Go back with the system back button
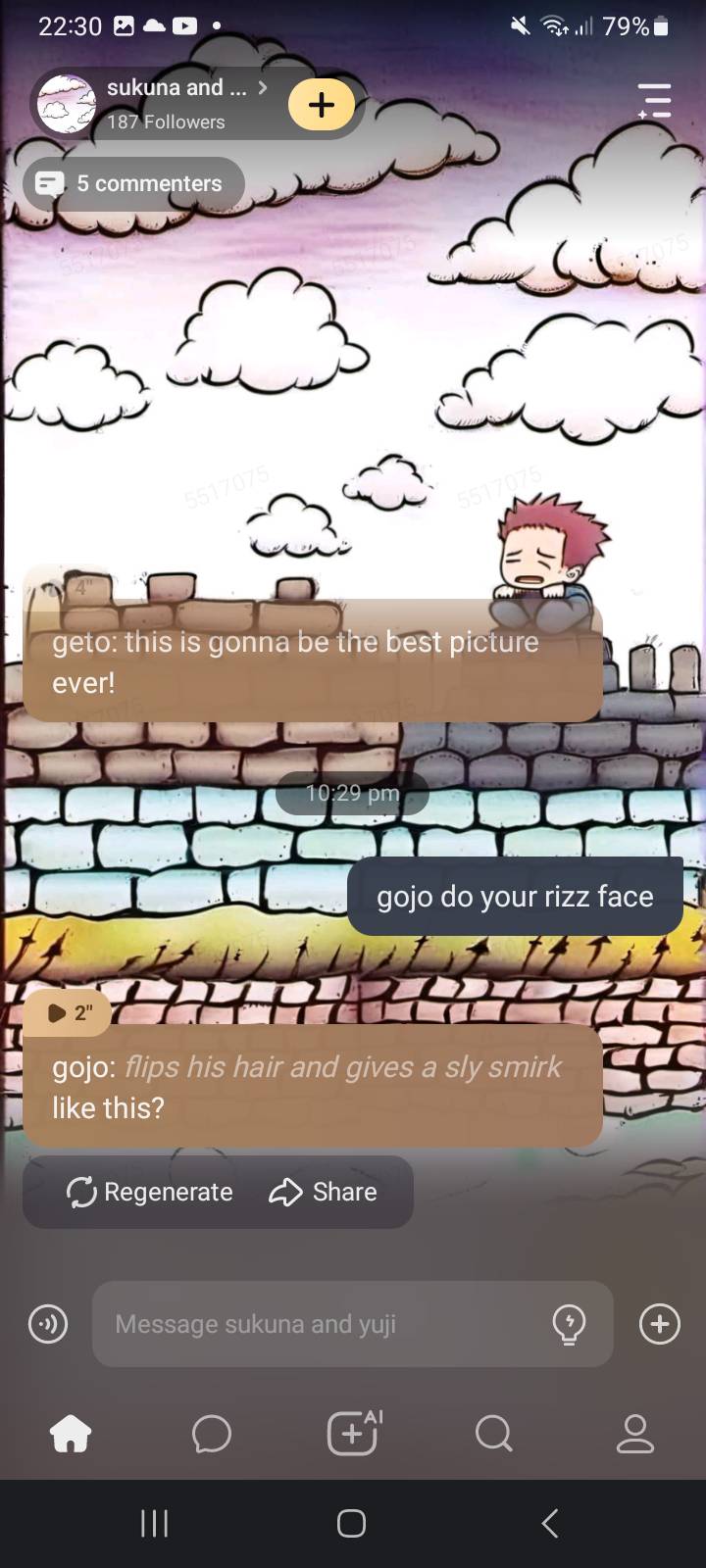Image resolution: width=706 pixels, height=1568 pixels. [x=550, y=1523]
